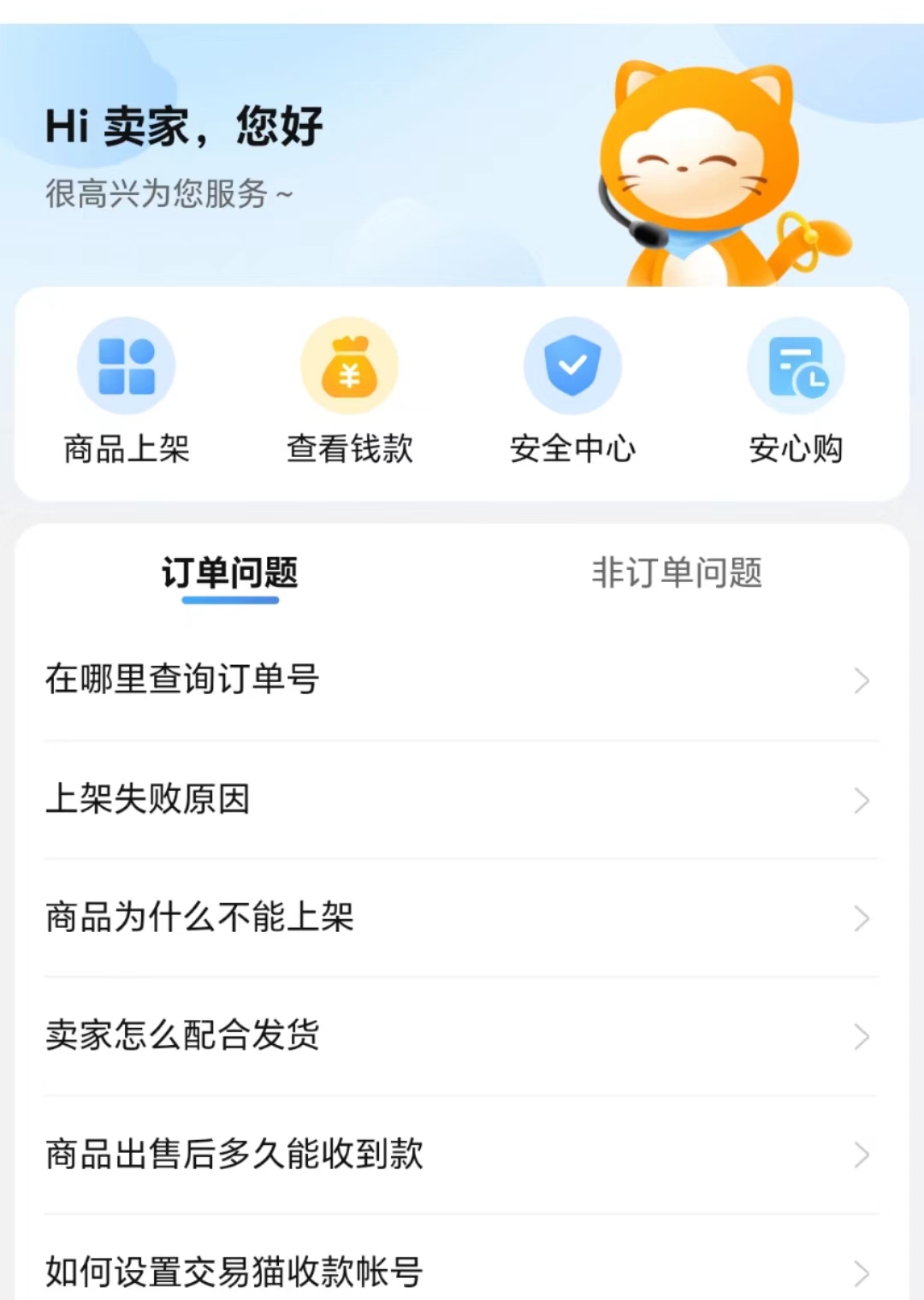The image size is (924, 1300).
Task: Switch to the 订单问题 tab
Action: (230, 573)
